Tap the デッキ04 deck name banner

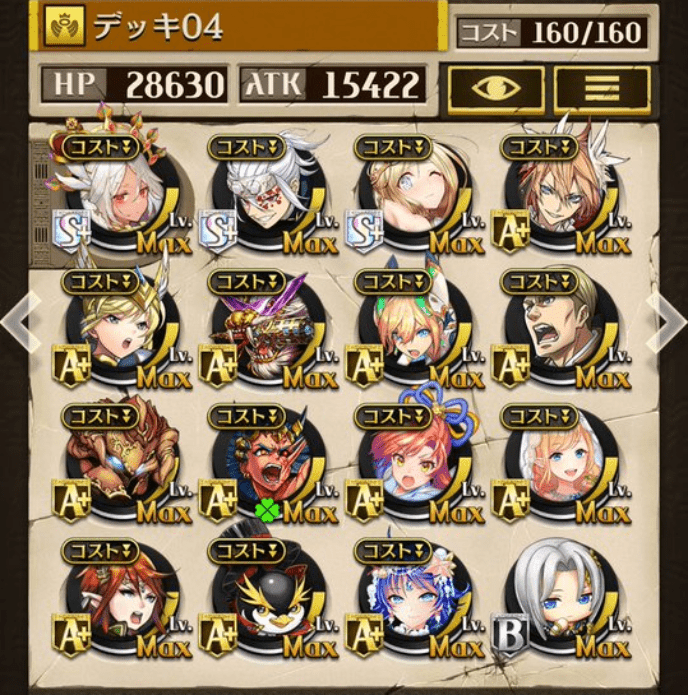(x=240, y=27)
